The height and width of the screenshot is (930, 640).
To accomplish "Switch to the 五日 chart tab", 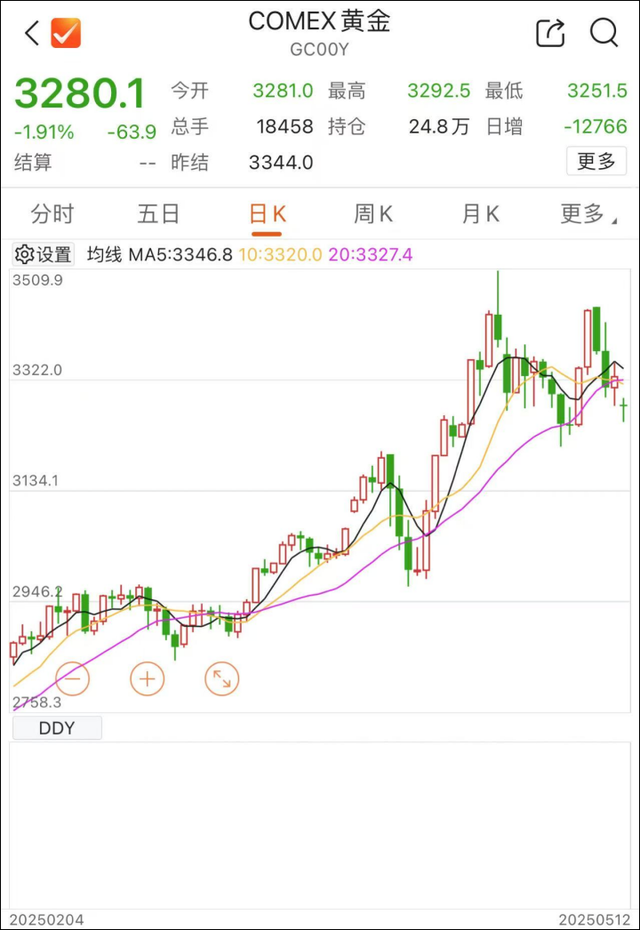I will pyautogui.click(x=159, y=214).
